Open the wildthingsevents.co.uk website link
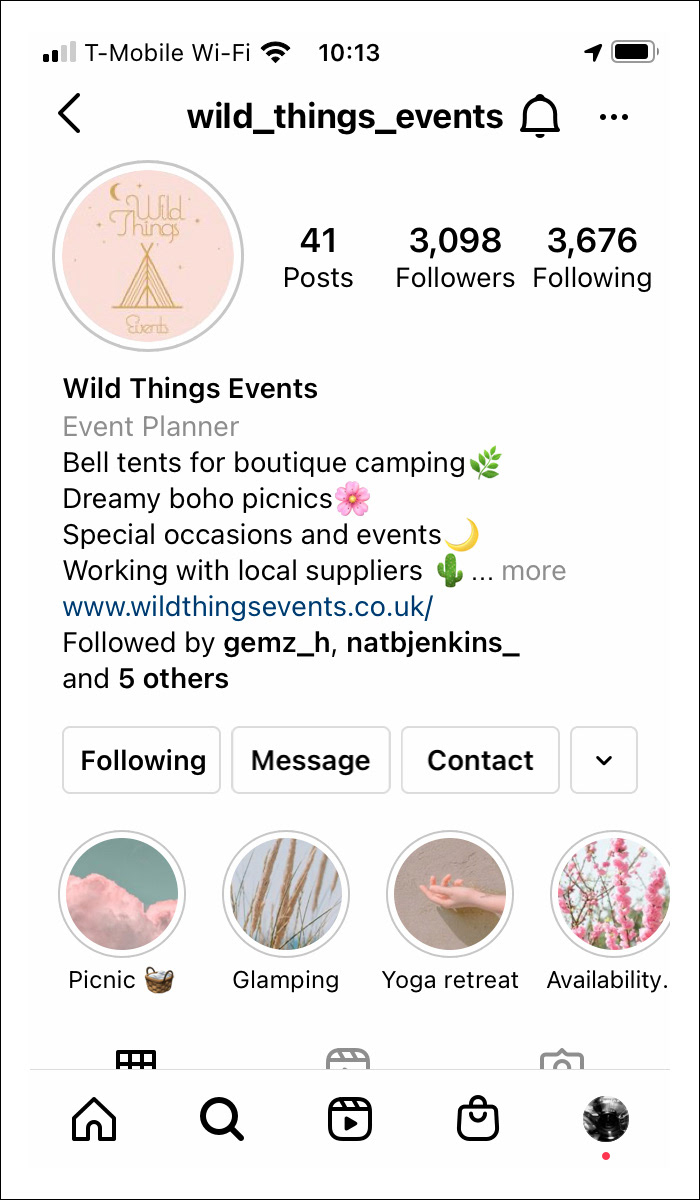The image size is (700, 1200). click(x=248, y=607)
